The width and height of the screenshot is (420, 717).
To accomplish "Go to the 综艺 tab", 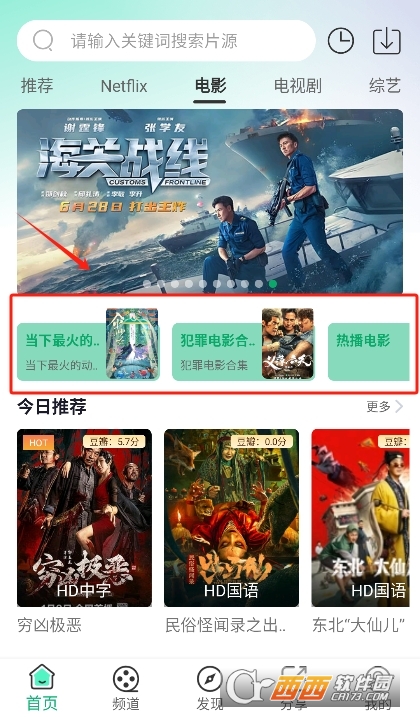I will point(385,86).
